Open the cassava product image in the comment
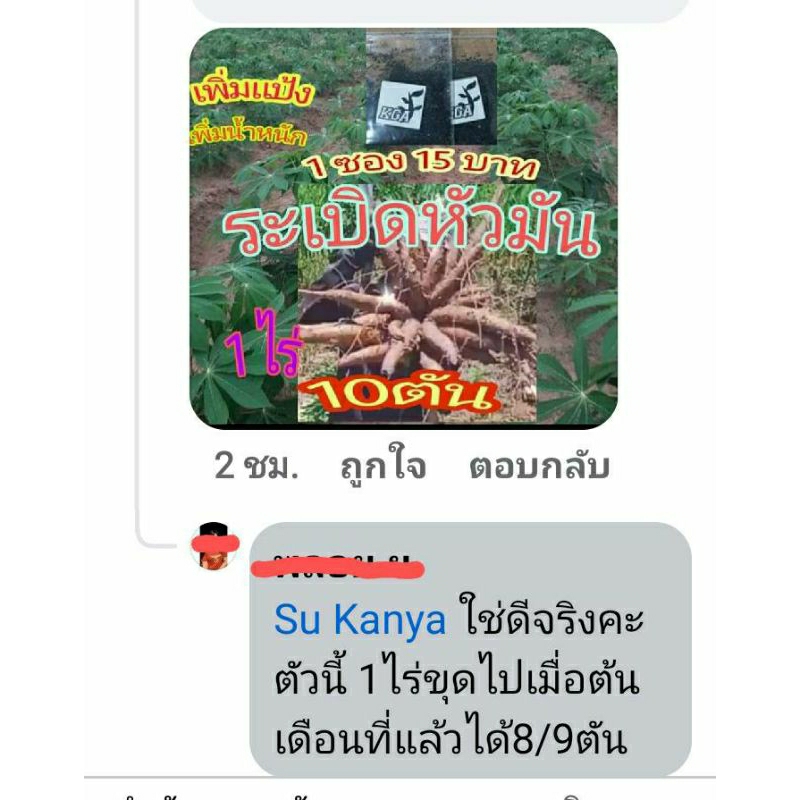Image resolution: width=800 pixels, height=800 pixels. click(x=403, y=228)
